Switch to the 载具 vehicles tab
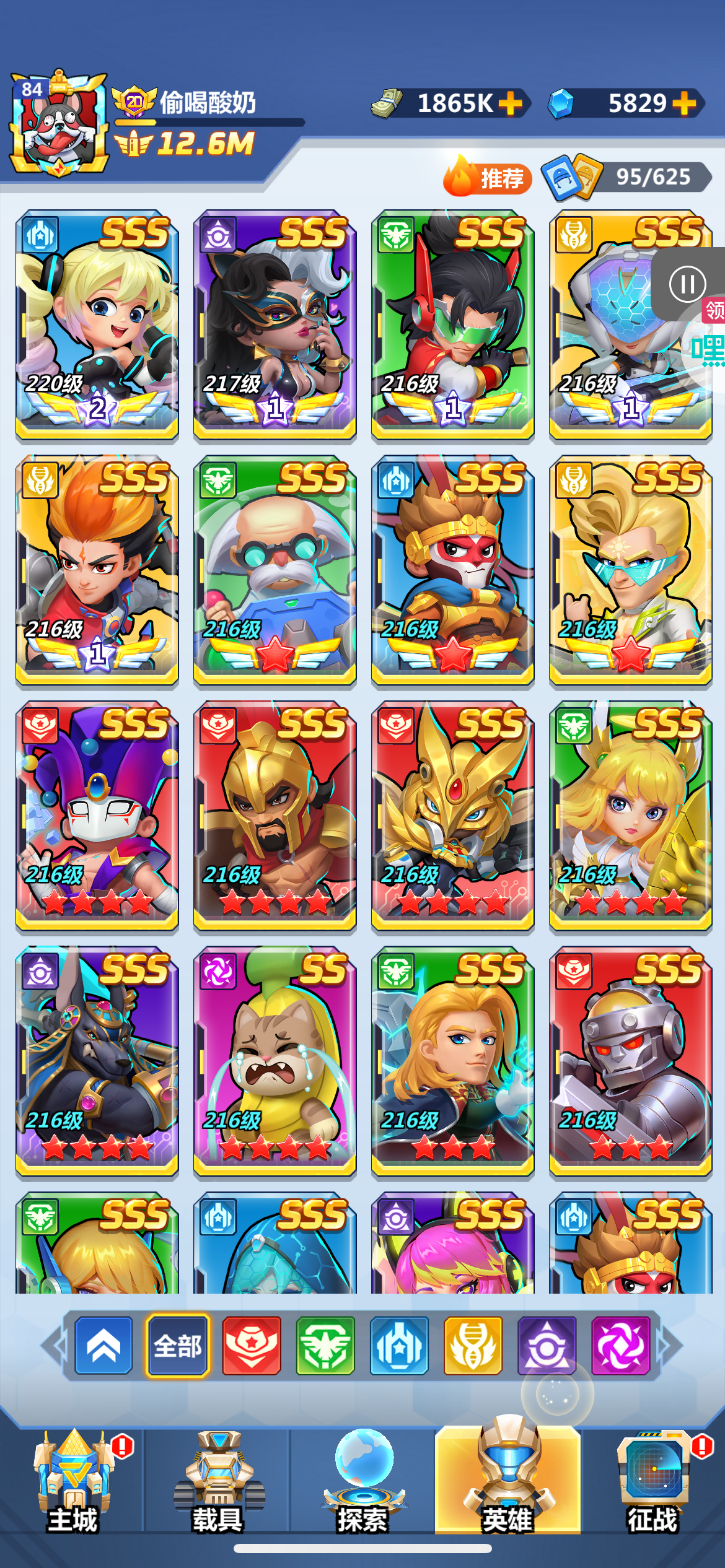The width and height of the screenshot is (725, 1568). point(218,1481)
